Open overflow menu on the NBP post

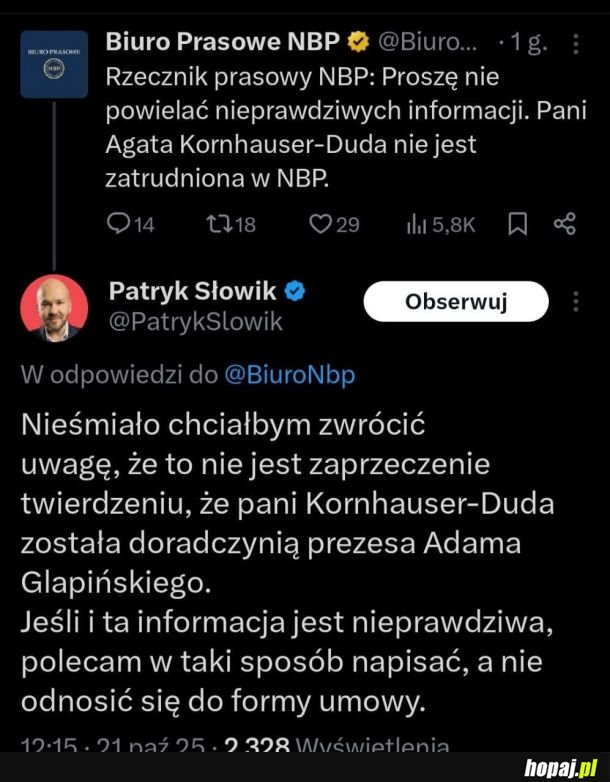point(574,45)
